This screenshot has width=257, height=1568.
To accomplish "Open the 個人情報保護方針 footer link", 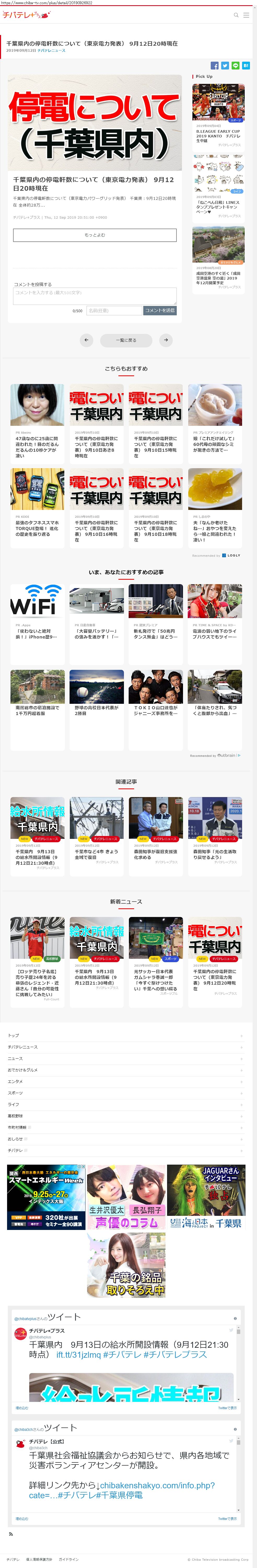I will (39, 1559).
